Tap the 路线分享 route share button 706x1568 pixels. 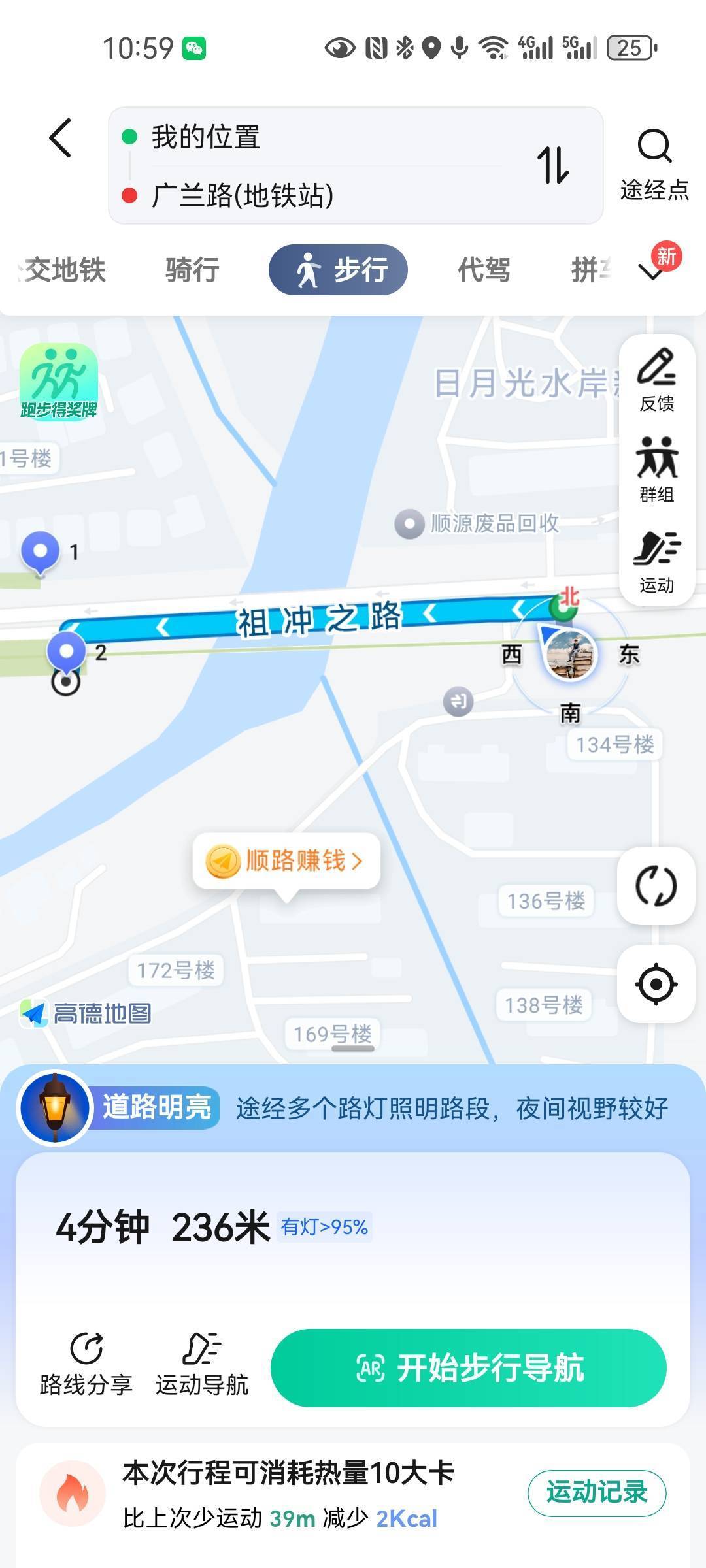coord(87,1365)
